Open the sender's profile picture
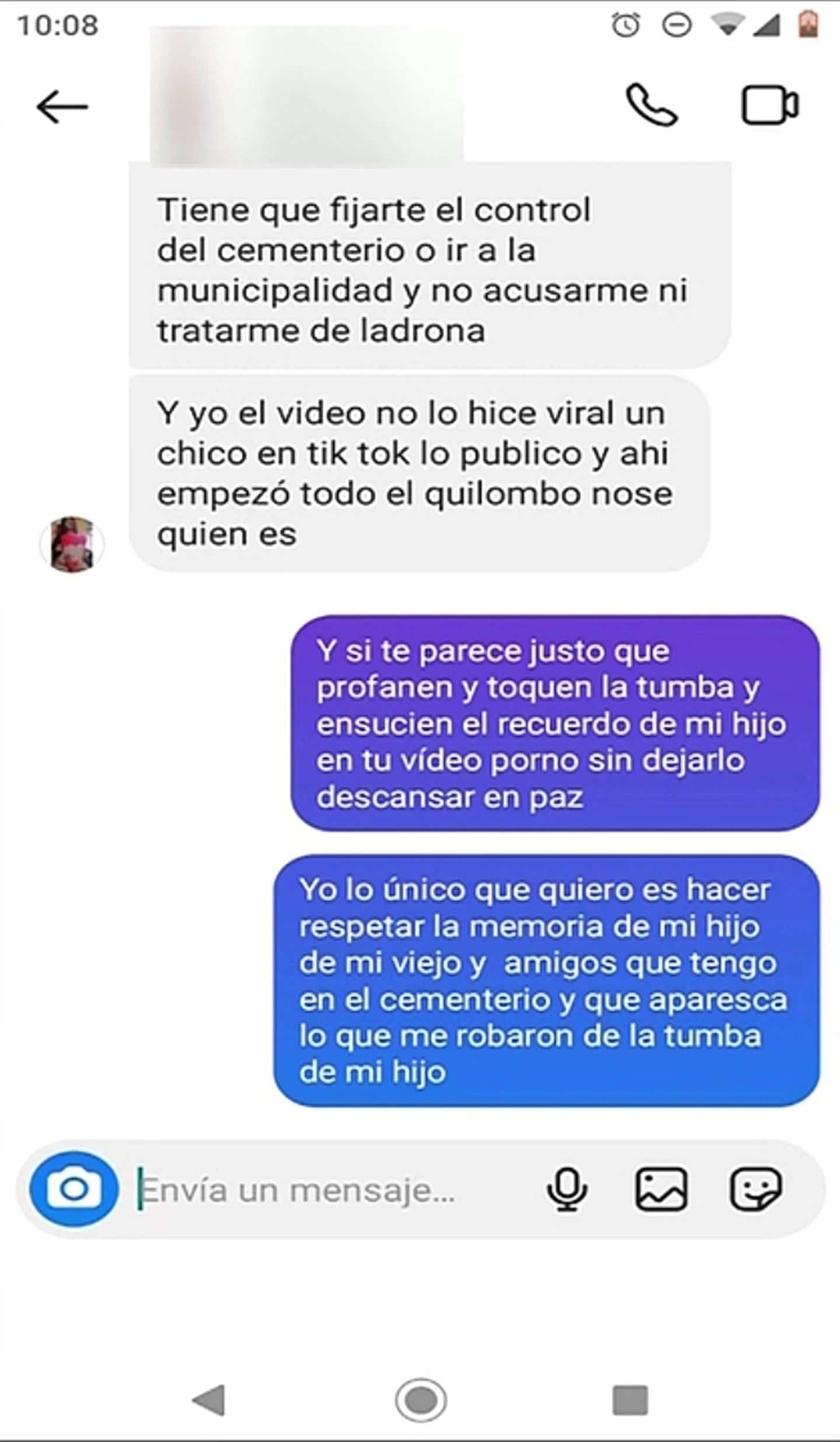 72,544
